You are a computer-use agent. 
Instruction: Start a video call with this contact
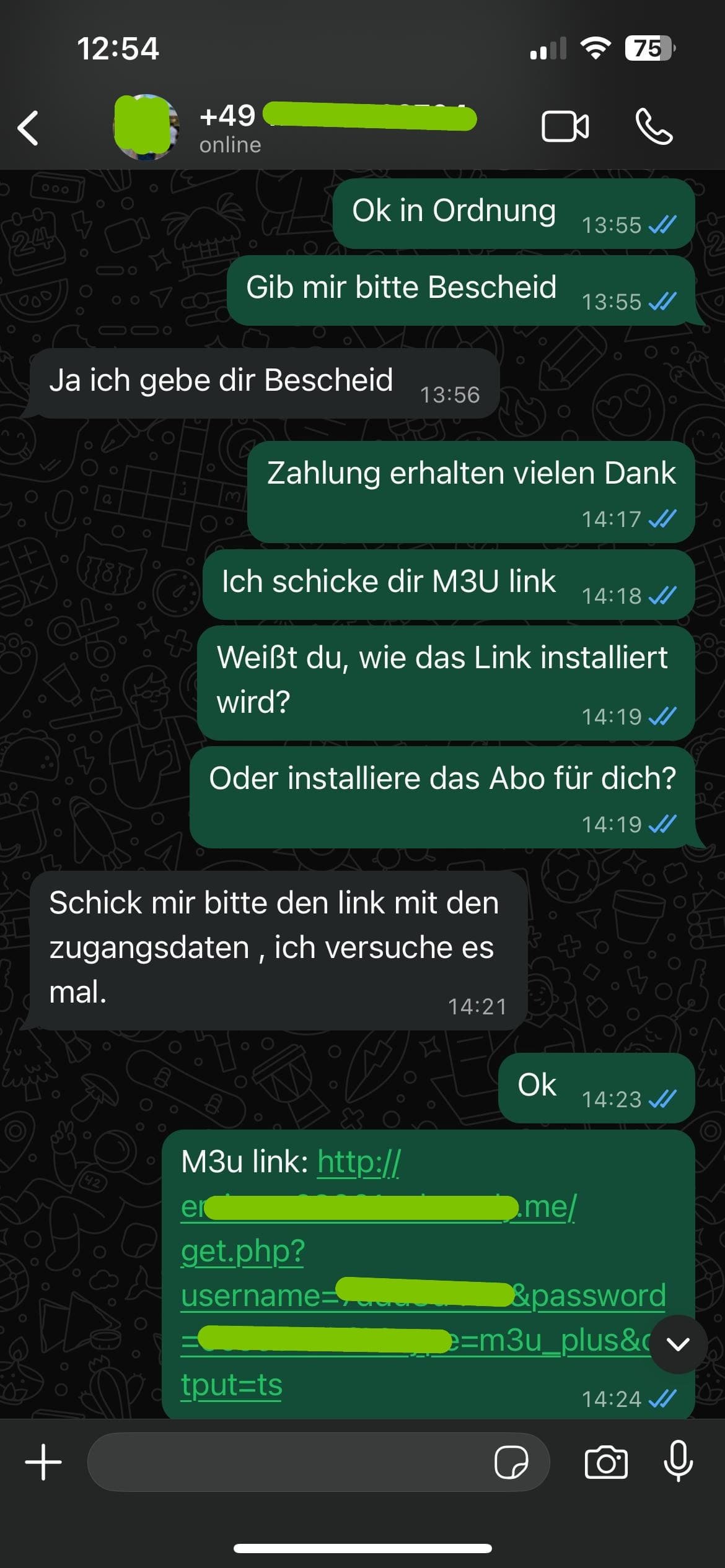[565, 127]
